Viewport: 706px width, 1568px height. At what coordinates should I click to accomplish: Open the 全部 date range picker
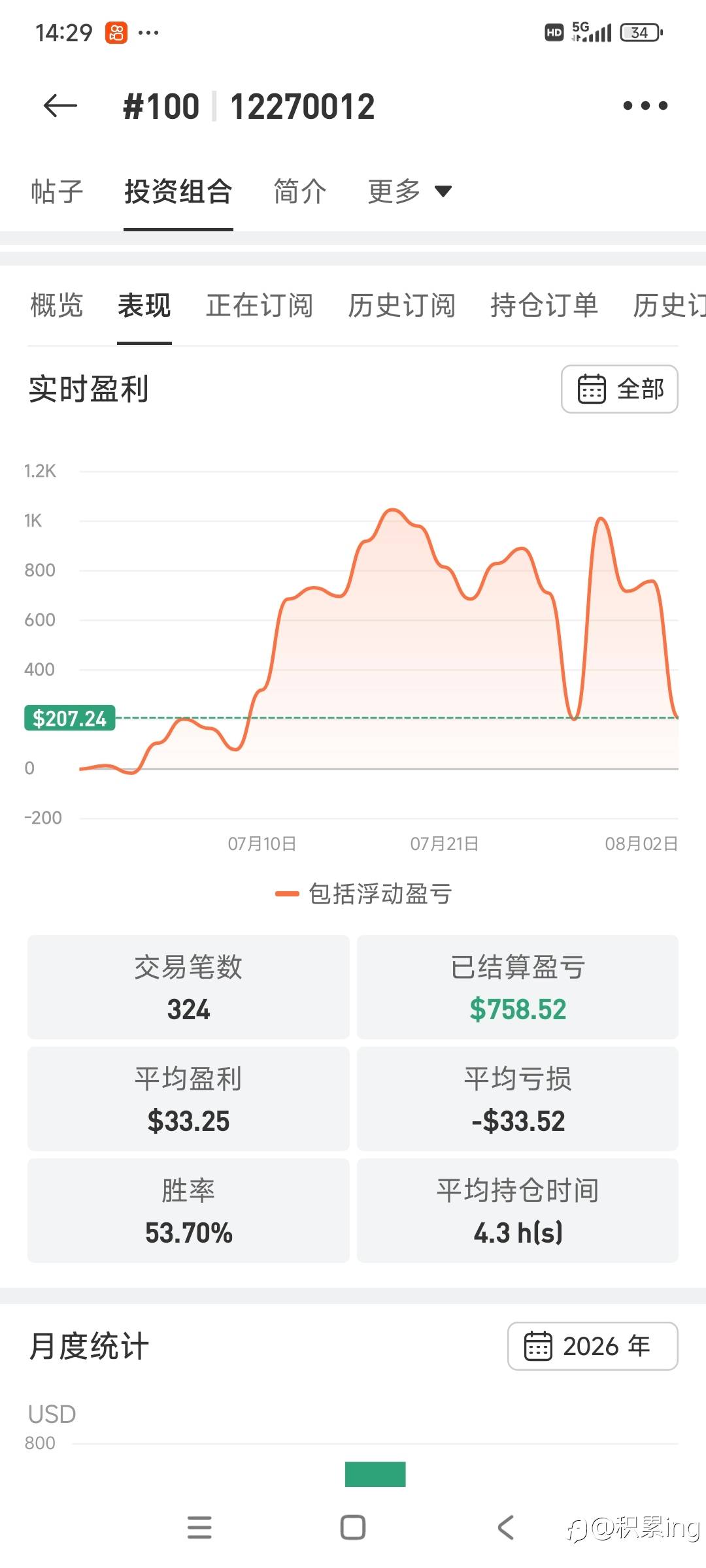pos(620,389)
